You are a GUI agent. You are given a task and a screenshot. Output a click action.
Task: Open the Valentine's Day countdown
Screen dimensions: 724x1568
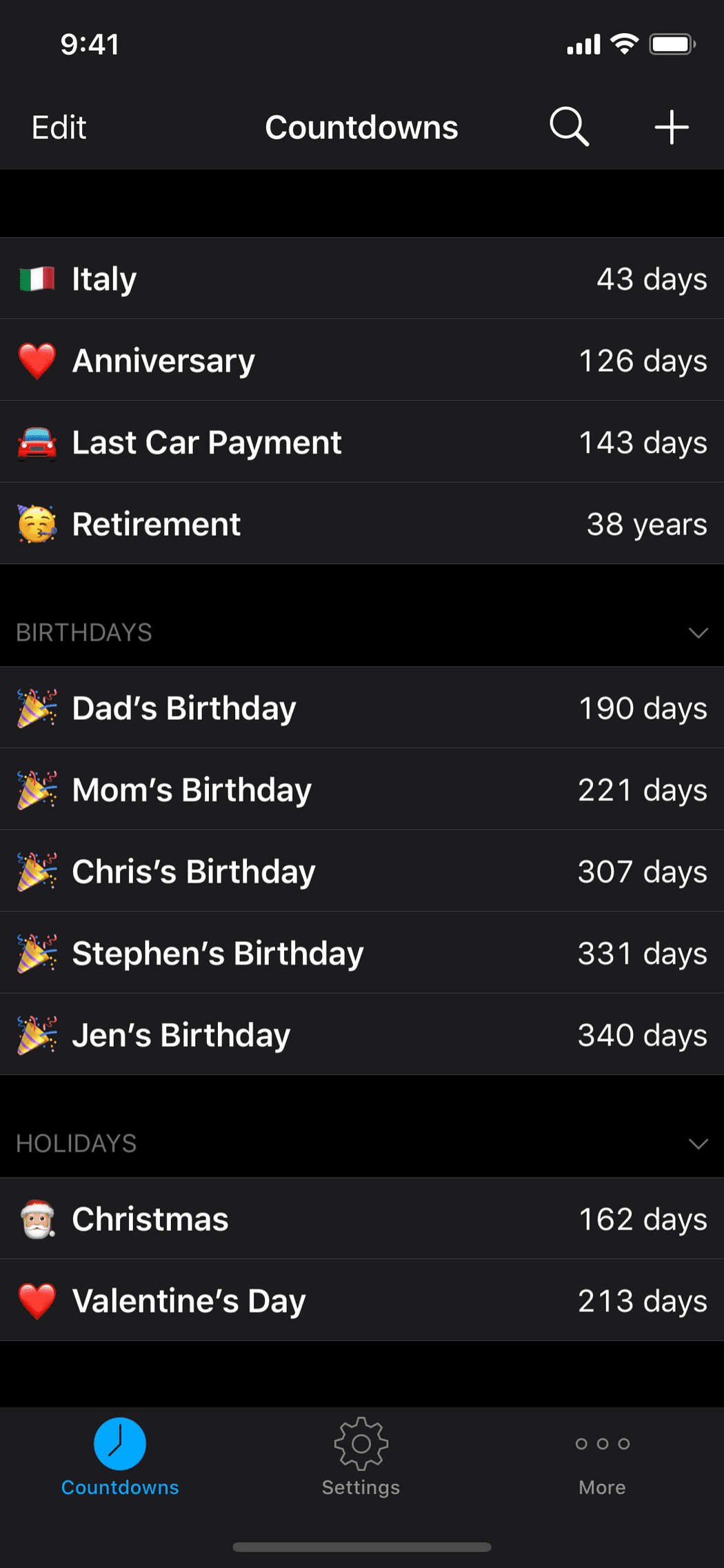[362, 1300]
